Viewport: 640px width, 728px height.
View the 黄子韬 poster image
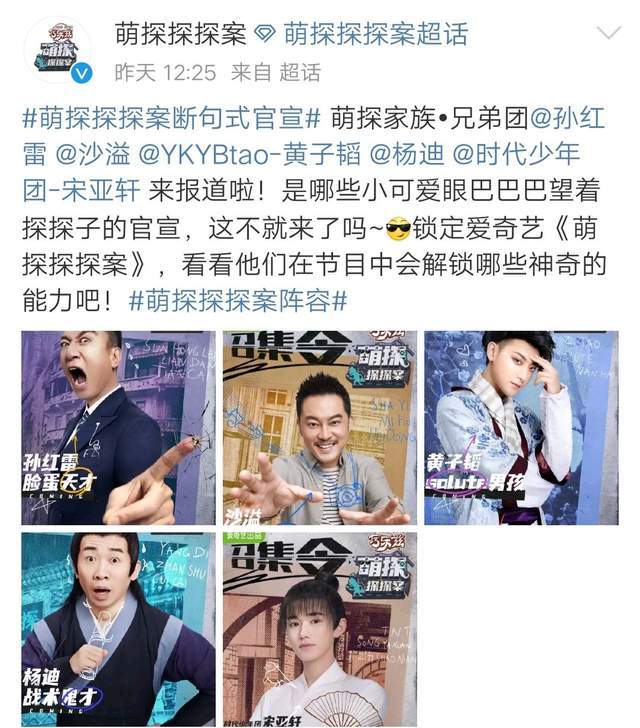[520, 428]
